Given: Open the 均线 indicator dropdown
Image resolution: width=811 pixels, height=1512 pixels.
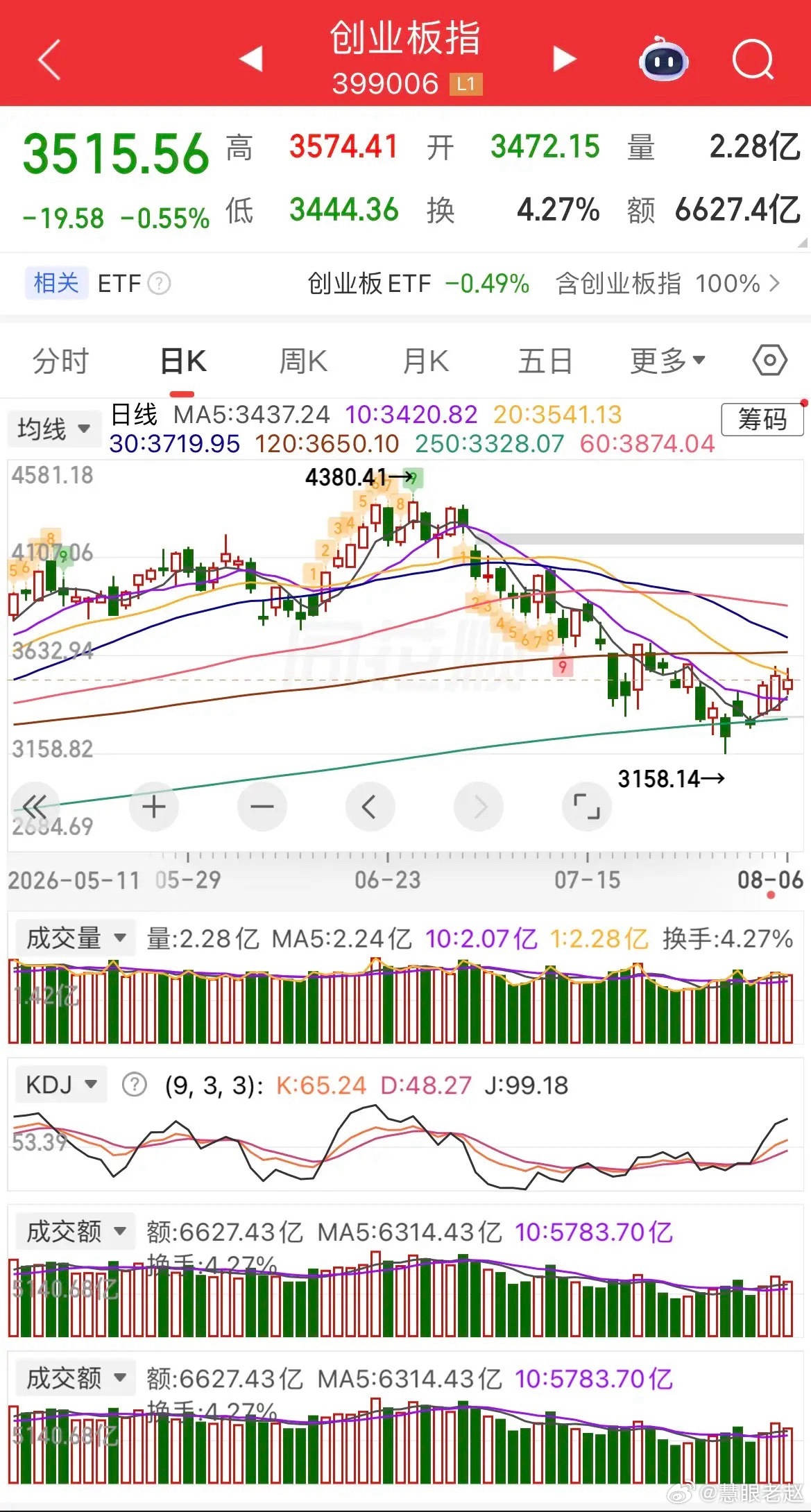Looking at the screenshot, I should click(53, 429).
